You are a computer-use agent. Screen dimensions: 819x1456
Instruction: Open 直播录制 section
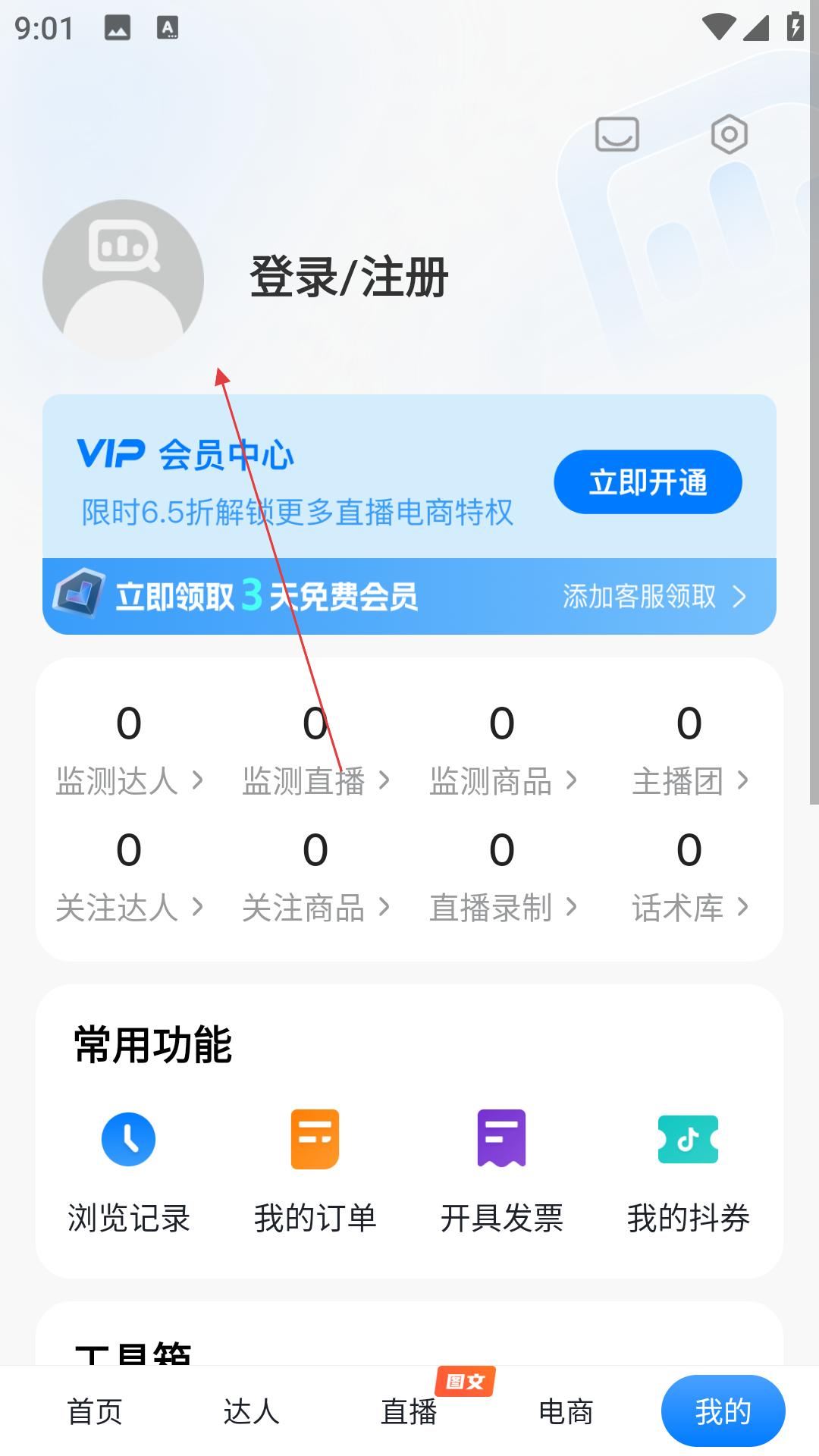(503, 908)
